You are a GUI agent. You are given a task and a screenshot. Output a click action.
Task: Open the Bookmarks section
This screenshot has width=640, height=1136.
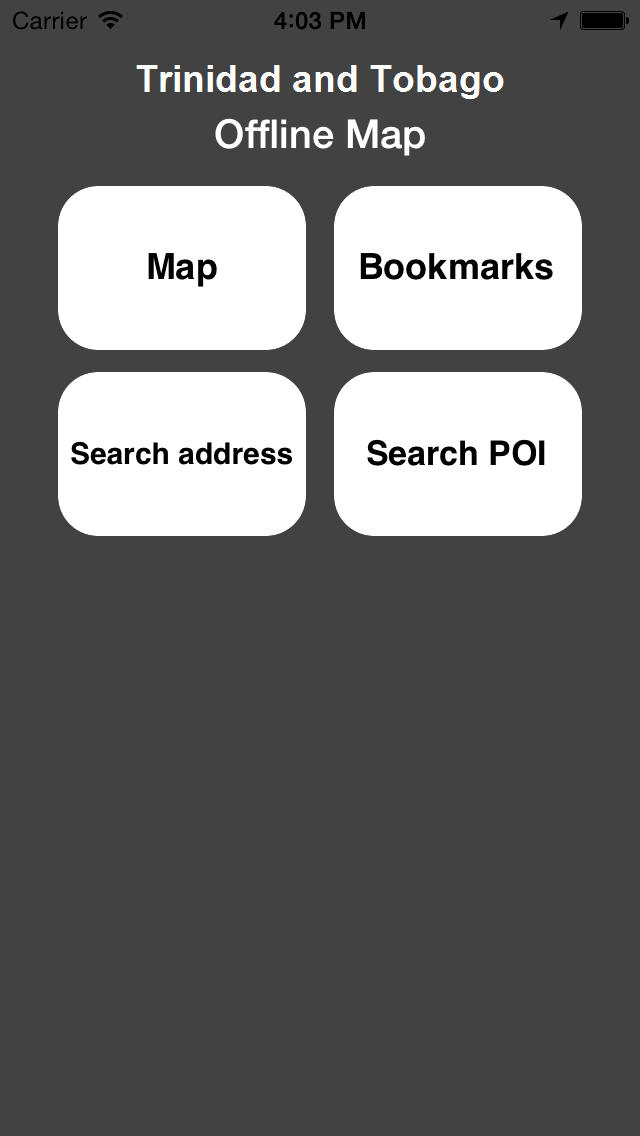457,268
